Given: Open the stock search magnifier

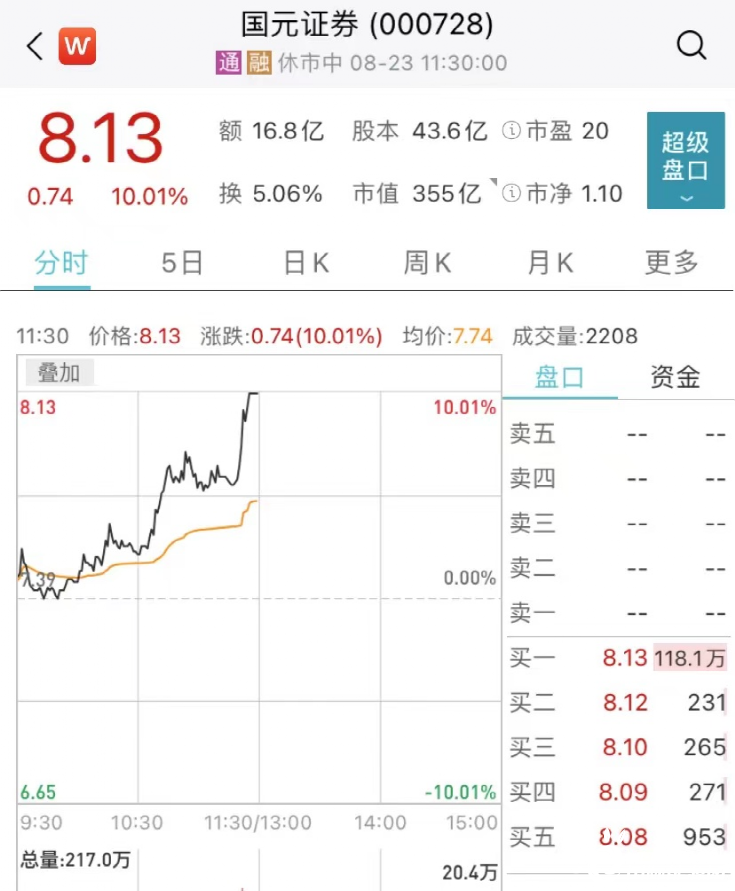Looking at the screenshot, I should [x=691, y=45].
